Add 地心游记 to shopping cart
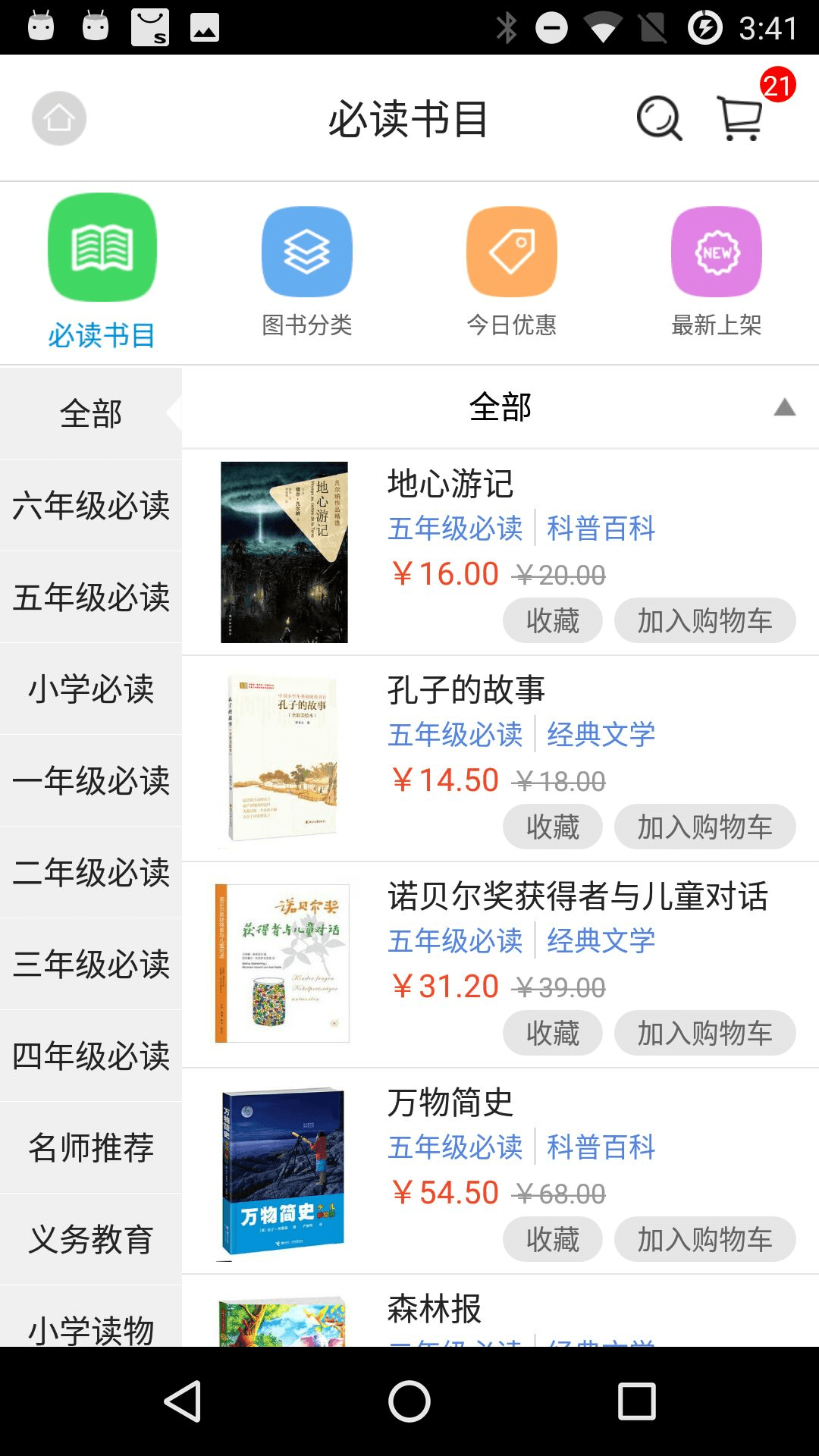Viewport: 819px width, 1456px height. click(705, 620)
